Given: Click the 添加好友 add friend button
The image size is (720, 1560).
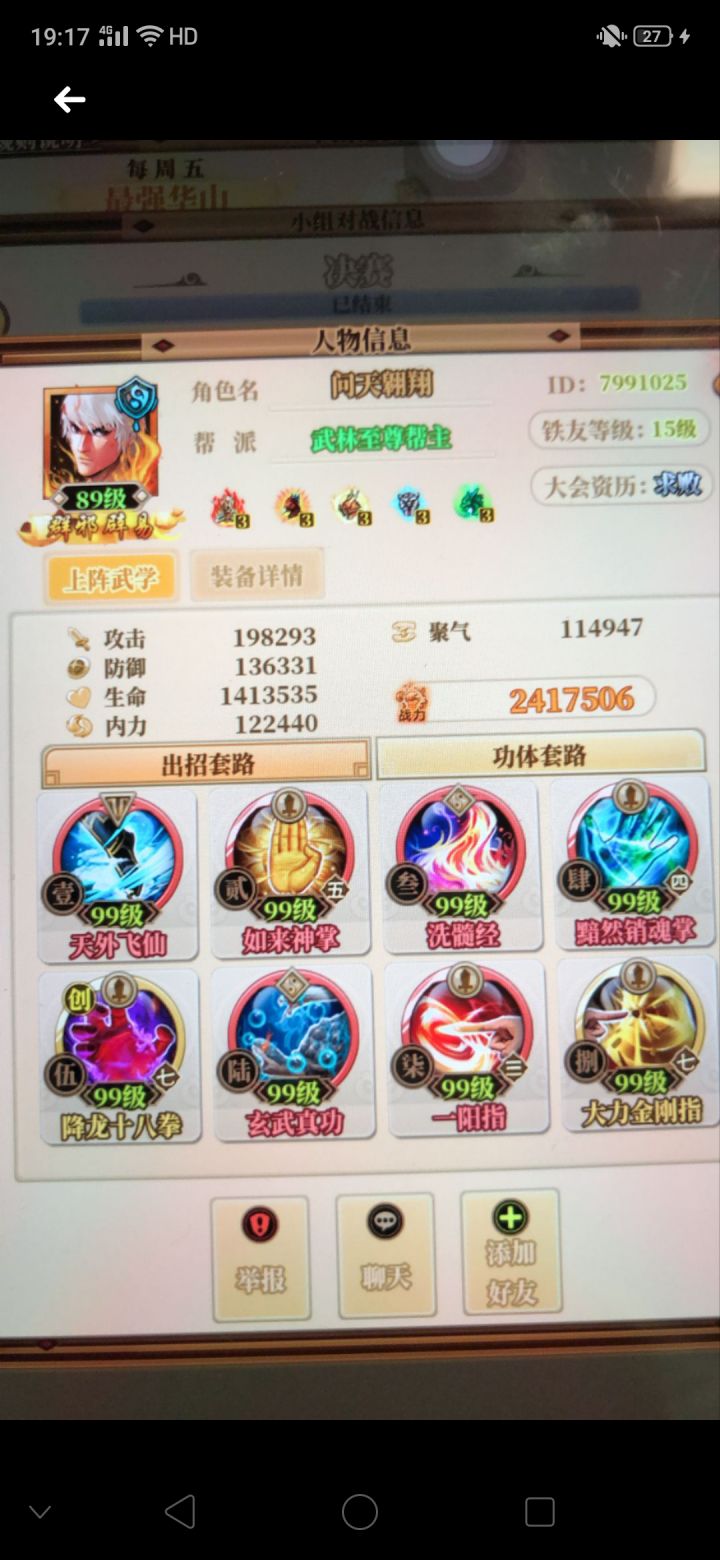Looking at the screenshot, I should point(509,1254).
